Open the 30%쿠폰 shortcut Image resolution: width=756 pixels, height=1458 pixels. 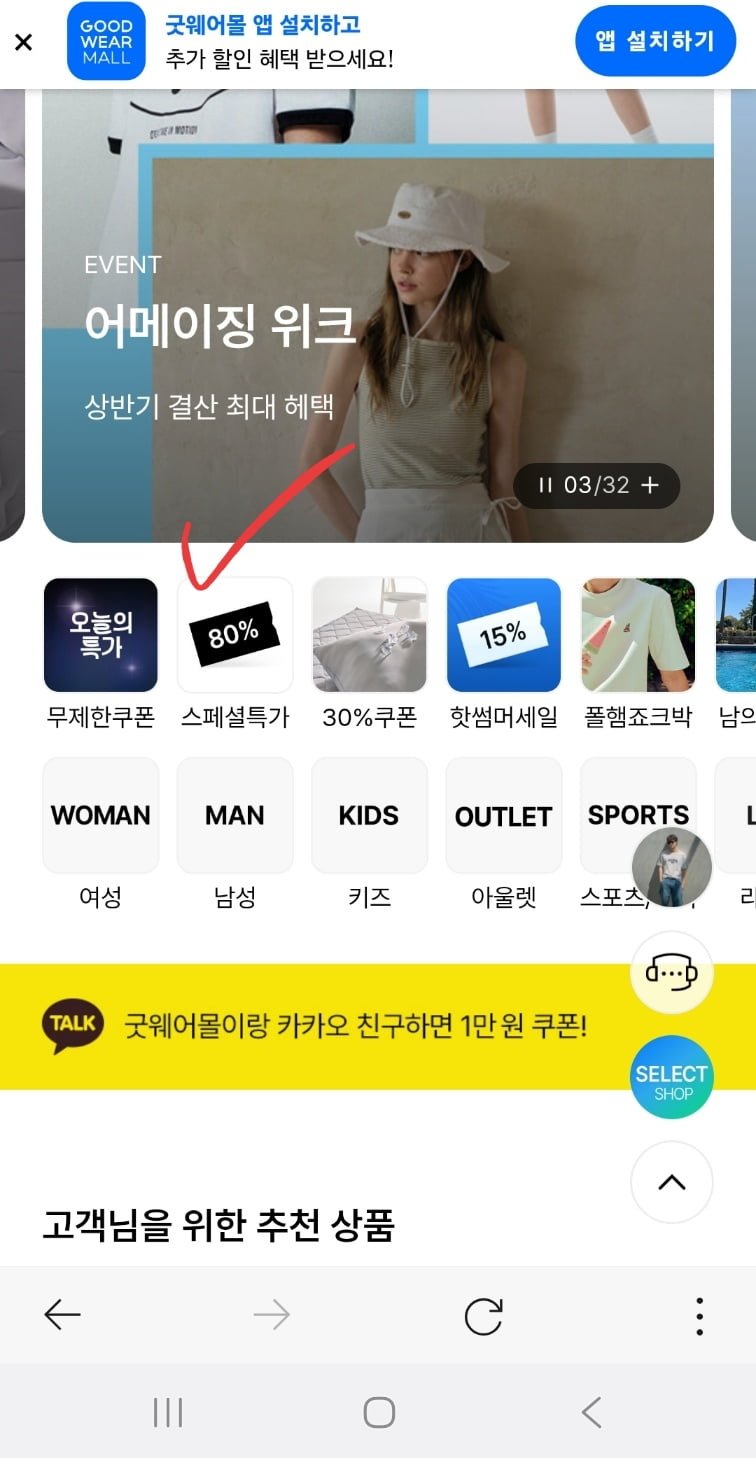click(x=369, y=636)
